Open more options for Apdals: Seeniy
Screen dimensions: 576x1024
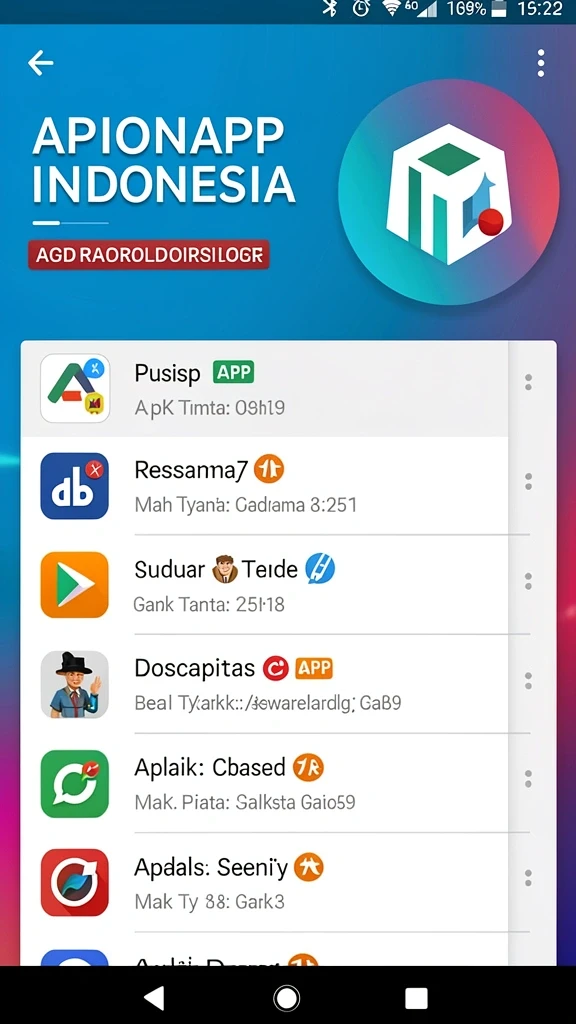tap(528, 878)
